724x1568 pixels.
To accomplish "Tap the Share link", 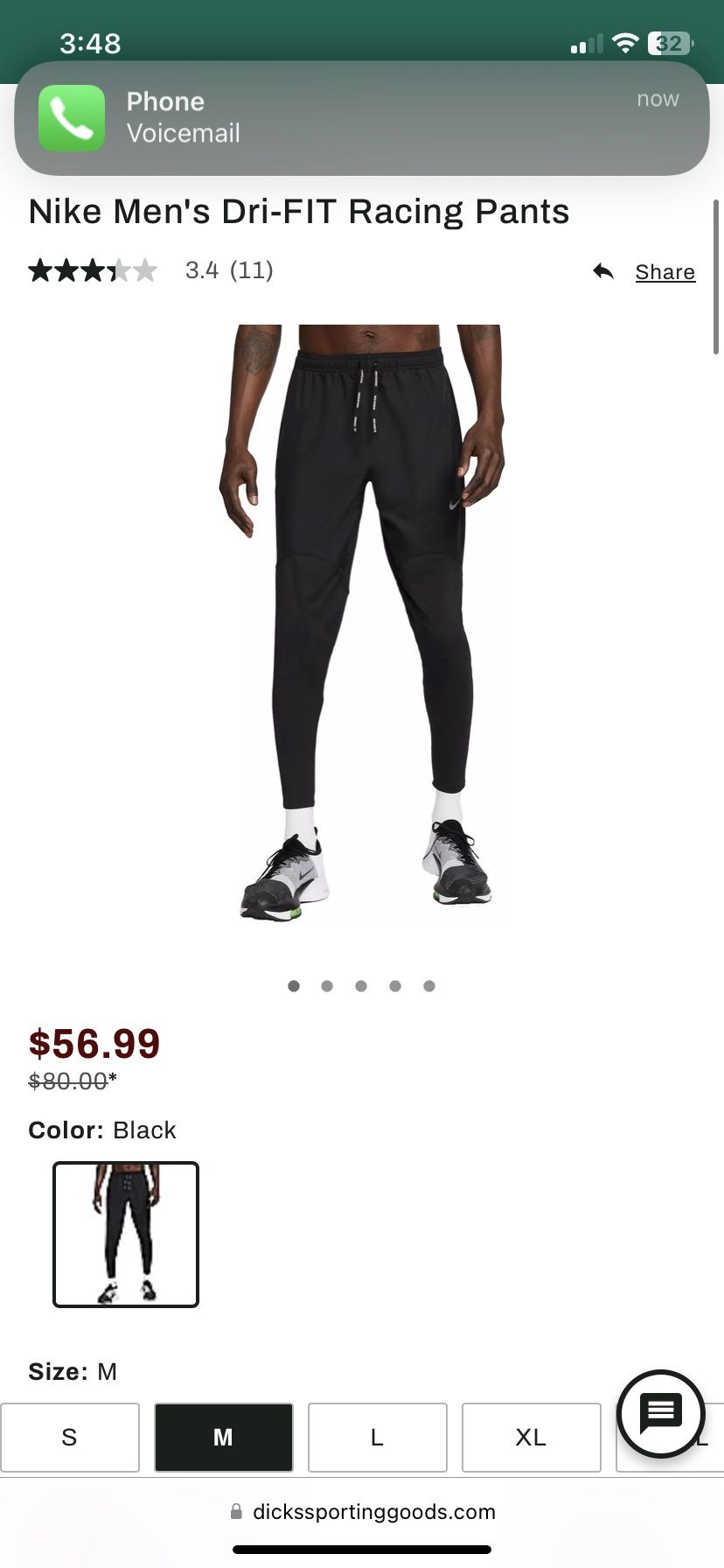I will click(665, 272).
